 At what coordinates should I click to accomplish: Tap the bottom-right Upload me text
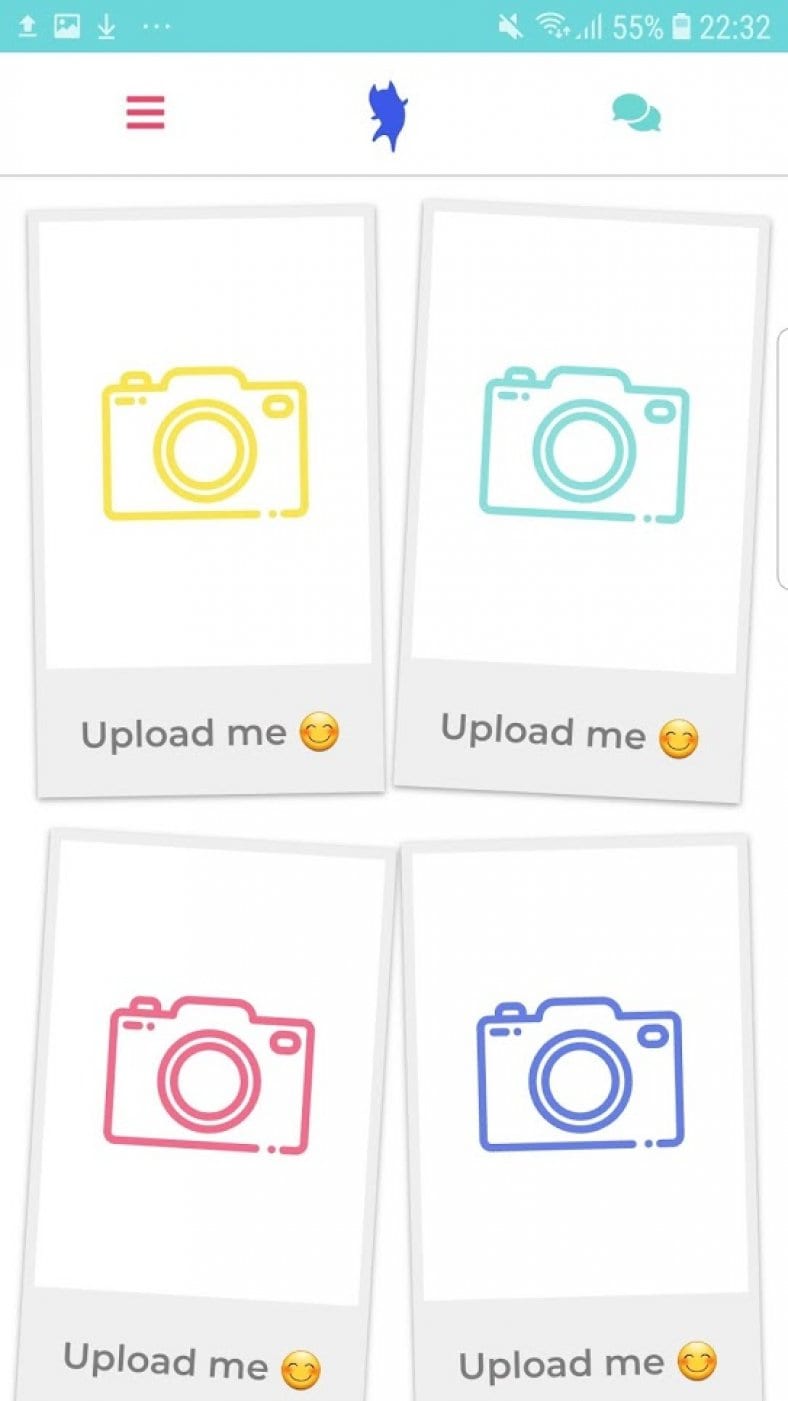pyautogui.click(x=562, y=1364)
